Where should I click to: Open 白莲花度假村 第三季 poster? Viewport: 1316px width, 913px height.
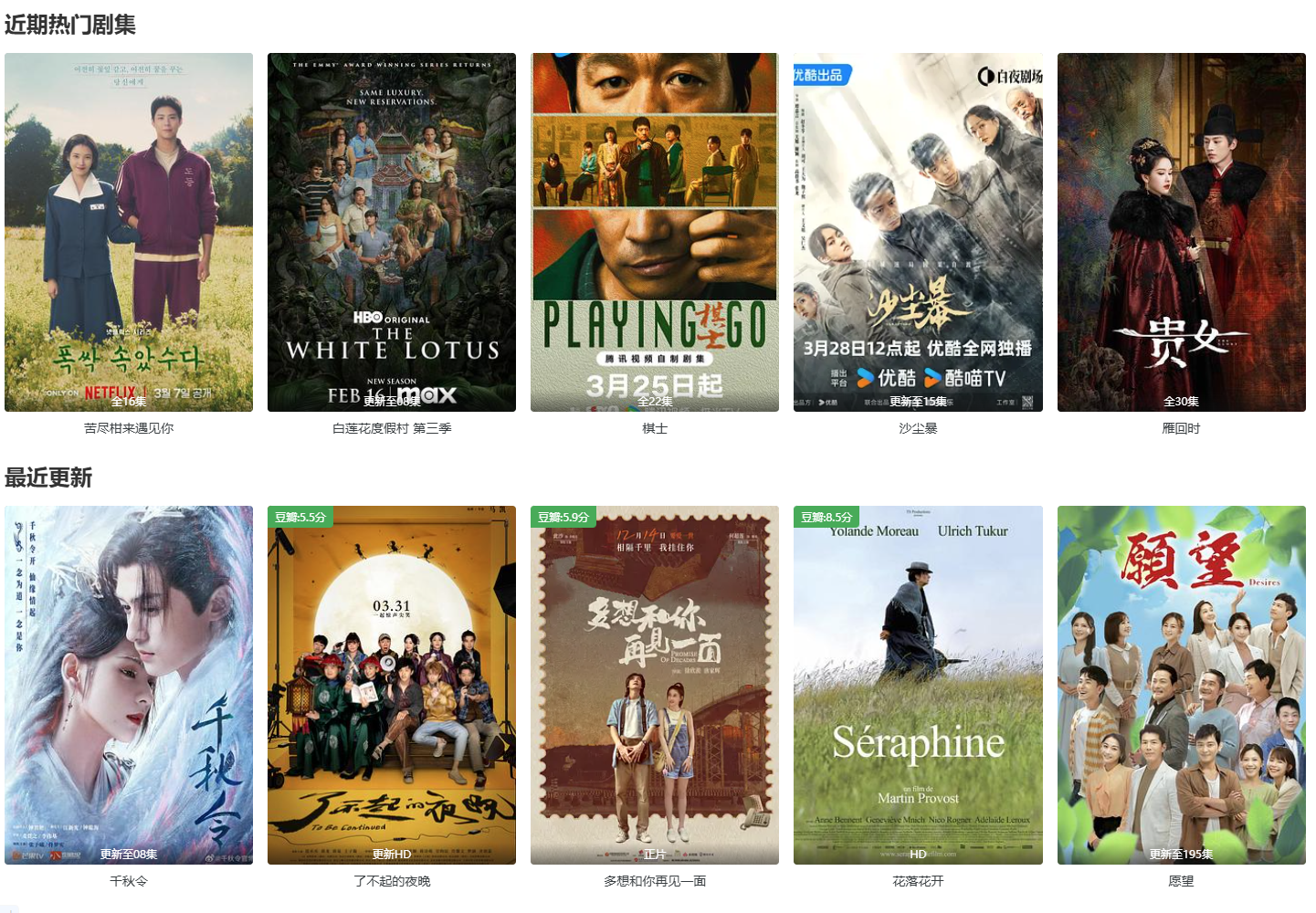pyautogui.click(x=392, y=232)
